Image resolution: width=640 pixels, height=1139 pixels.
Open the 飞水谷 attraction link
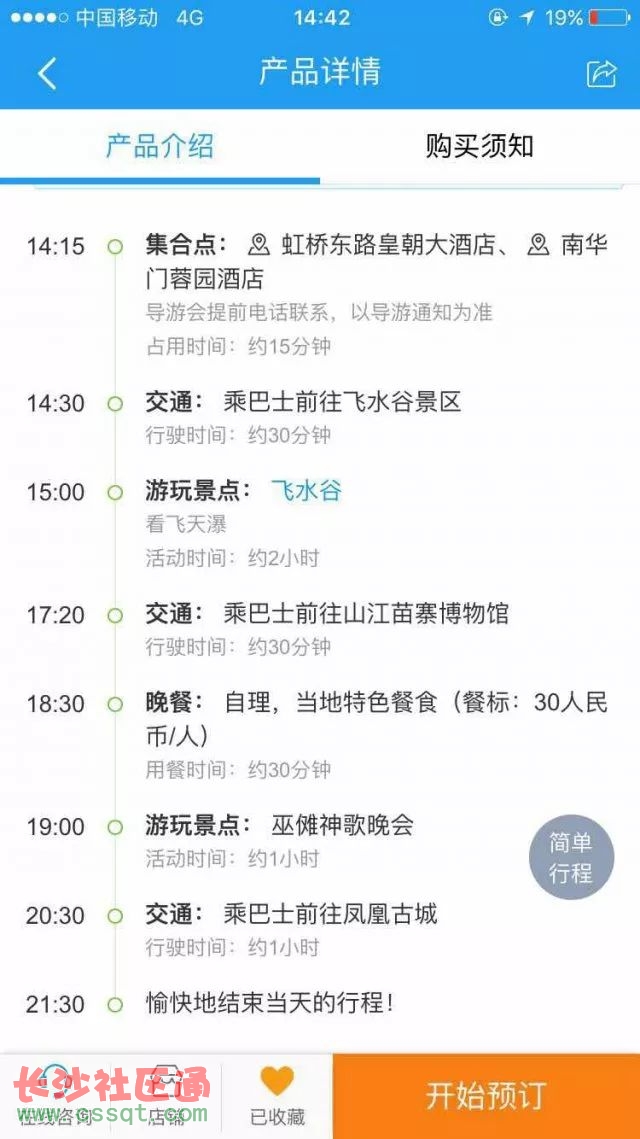point(306,491)
